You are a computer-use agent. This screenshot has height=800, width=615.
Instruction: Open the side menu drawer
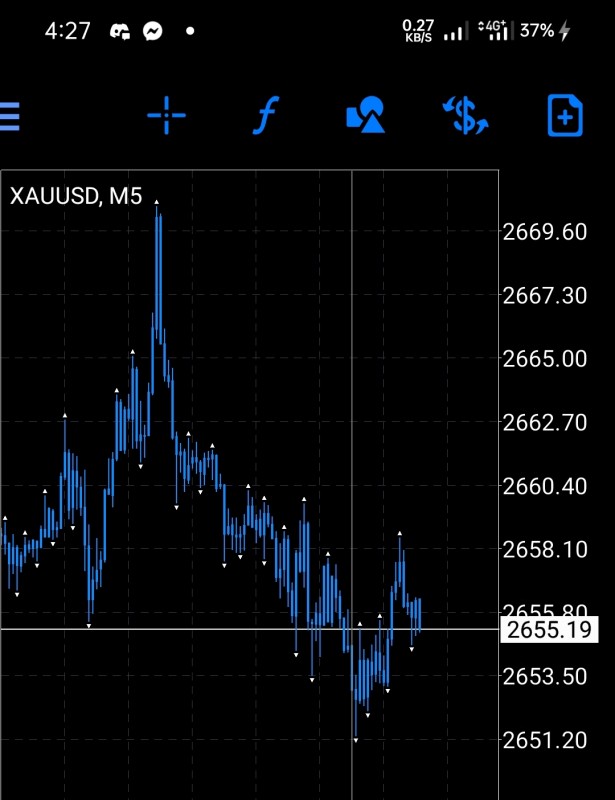pyautogui.click(x=10, y=117)
